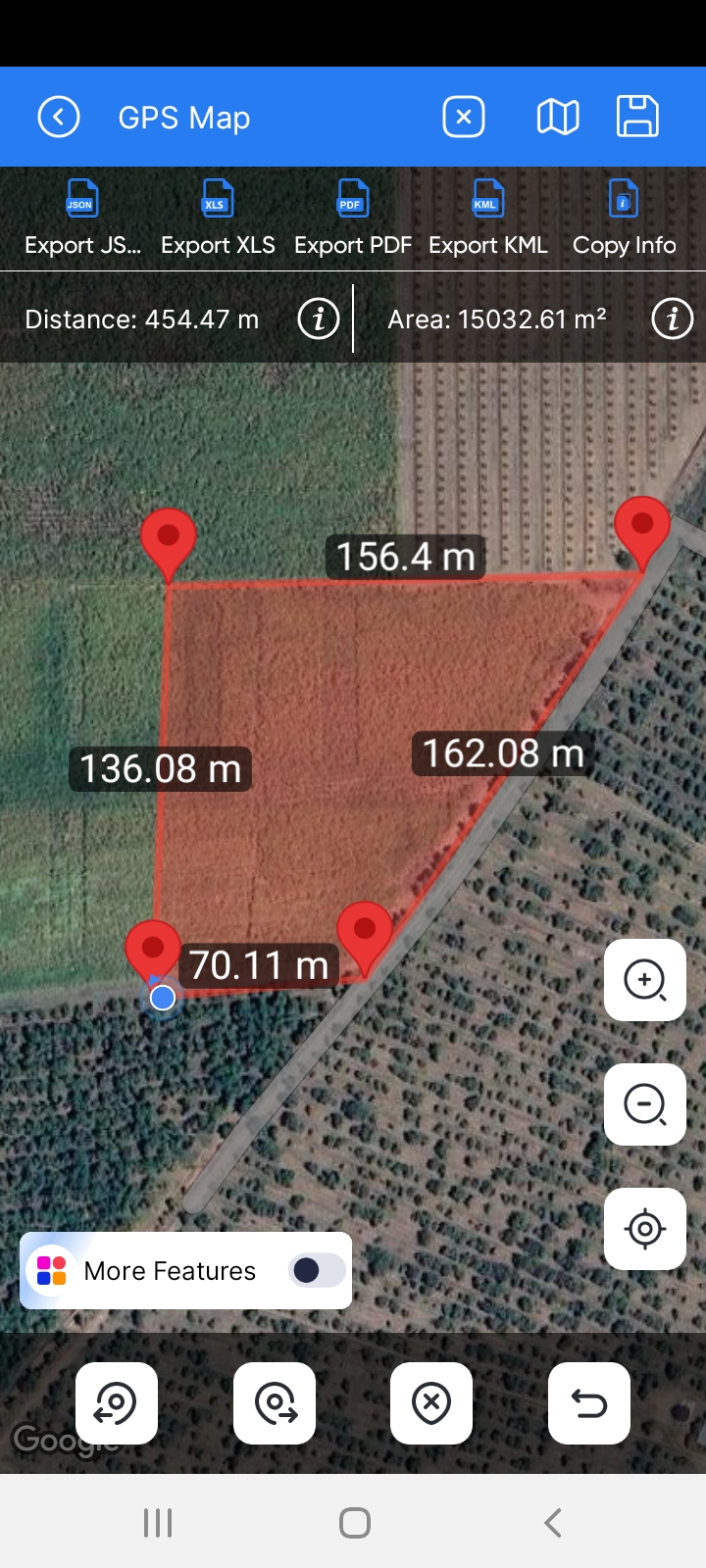Go back using the header arrow

[59, 118]
